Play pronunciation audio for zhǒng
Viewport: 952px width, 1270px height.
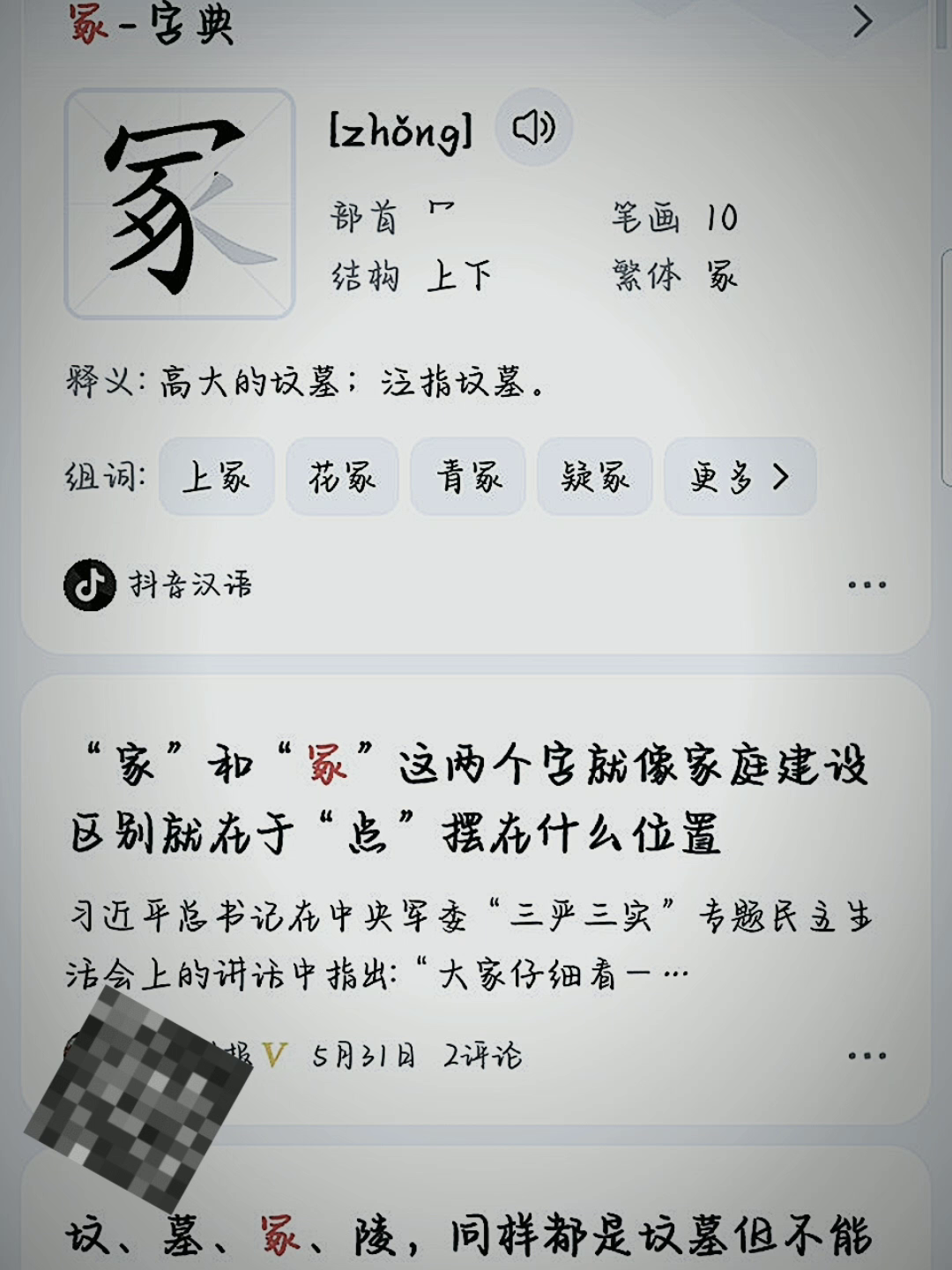click(x=533, y=128)
